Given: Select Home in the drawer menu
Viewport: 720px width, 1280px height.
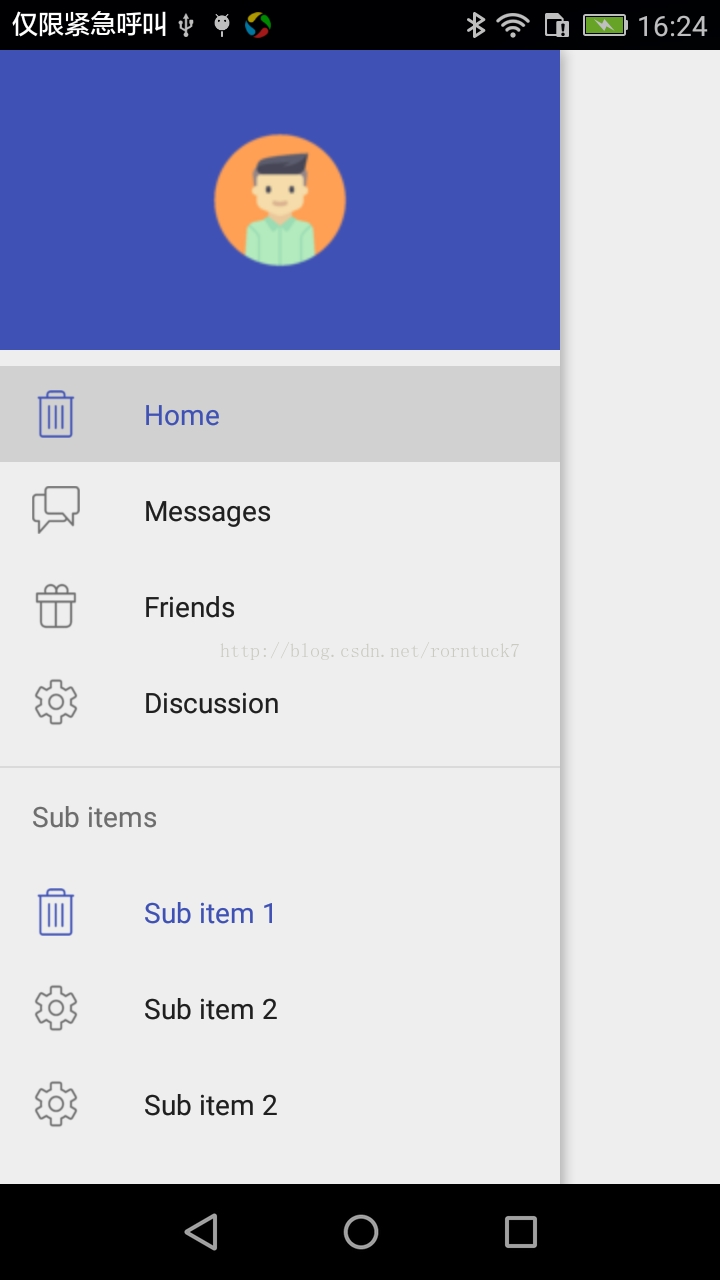Looking at the screenshot, I should pyautogui.click(x=280, y=414).
